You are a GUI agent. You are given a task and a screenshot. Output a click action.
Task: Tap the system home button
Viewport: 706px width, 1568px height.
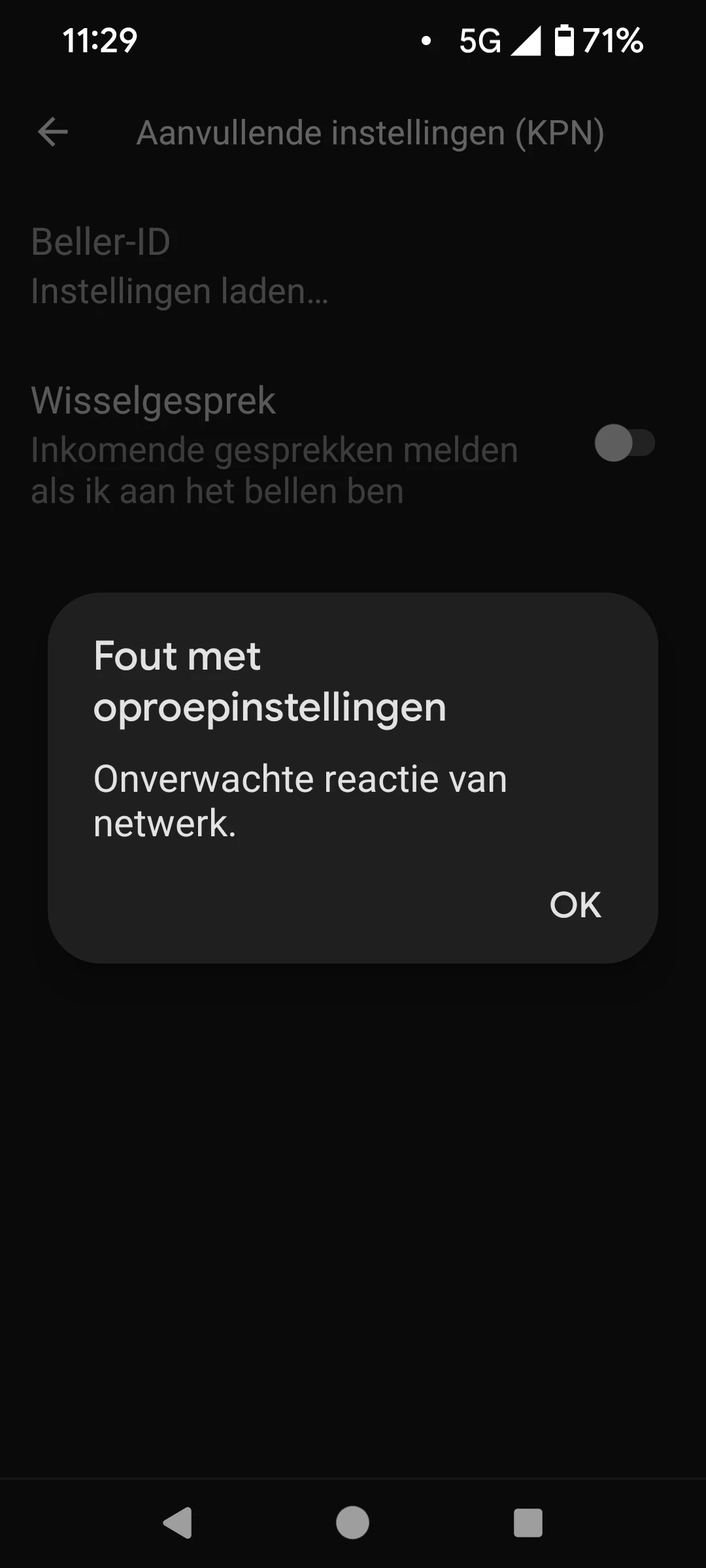pos(352,1523)
